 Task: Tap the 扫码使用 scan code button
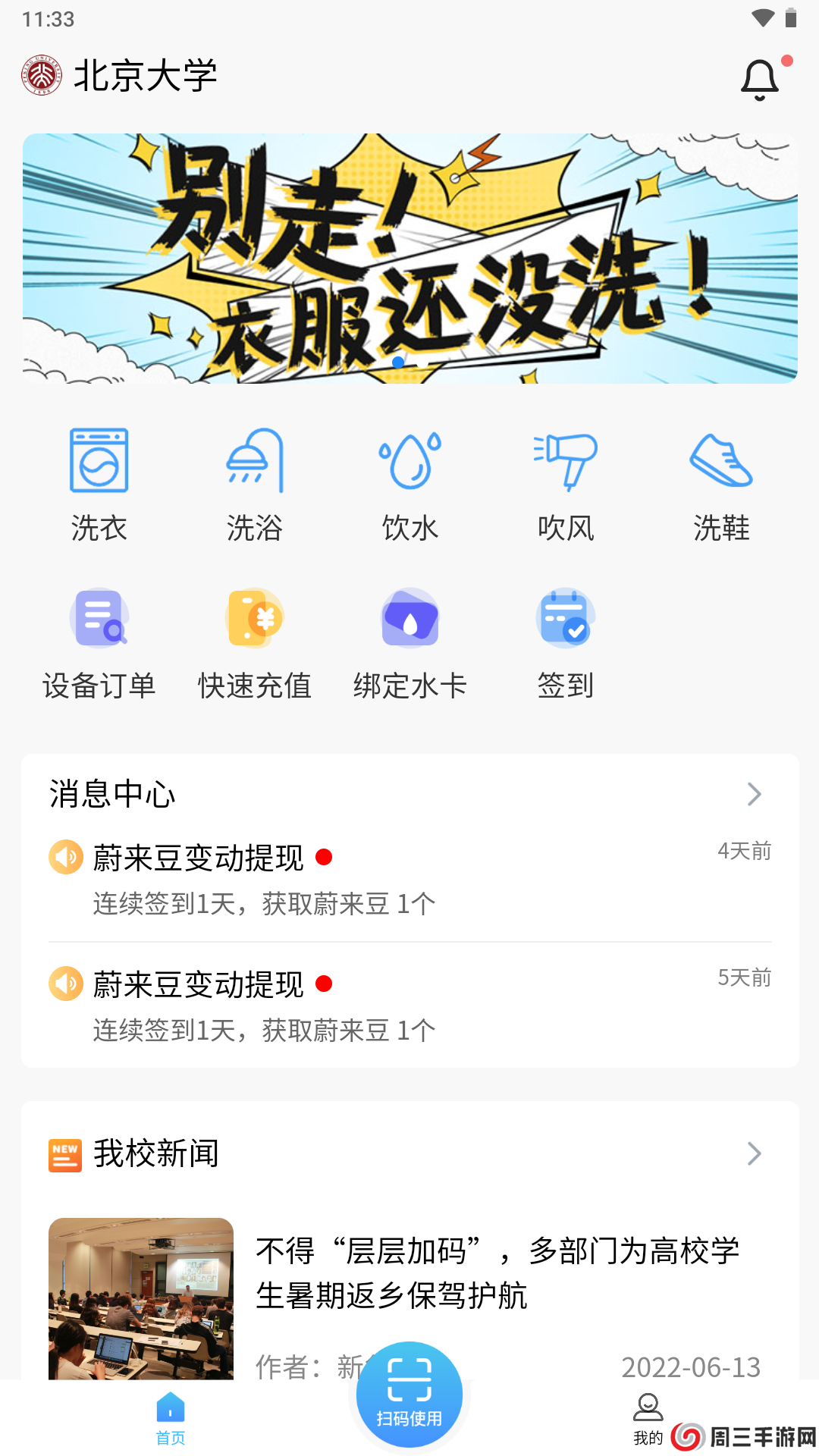pos(409,1394)
